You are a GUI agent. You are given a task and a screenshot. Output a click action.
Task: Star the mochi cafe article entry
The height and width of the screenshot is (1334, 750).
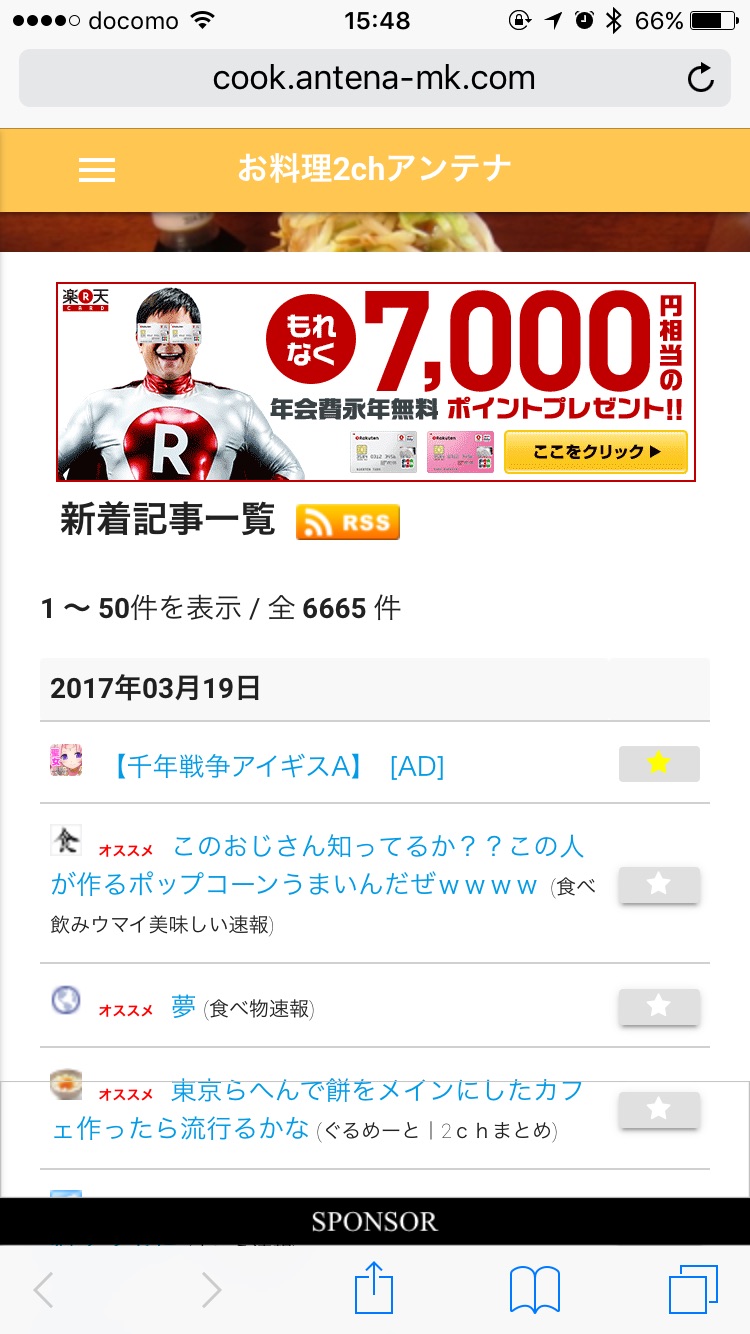(x=658, y=1110)
